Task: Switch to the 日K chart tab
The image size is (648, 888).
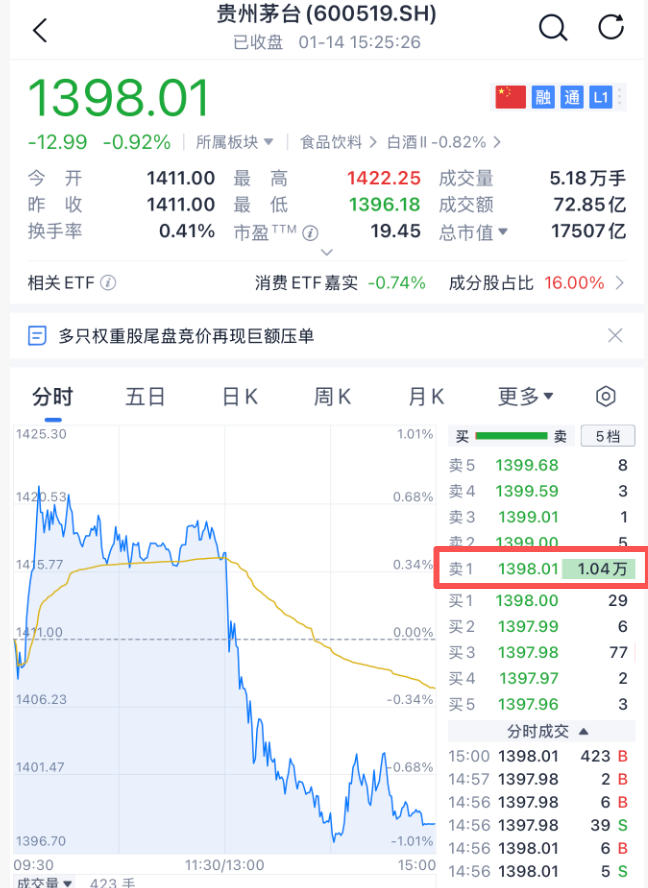Action: point(240,397)
